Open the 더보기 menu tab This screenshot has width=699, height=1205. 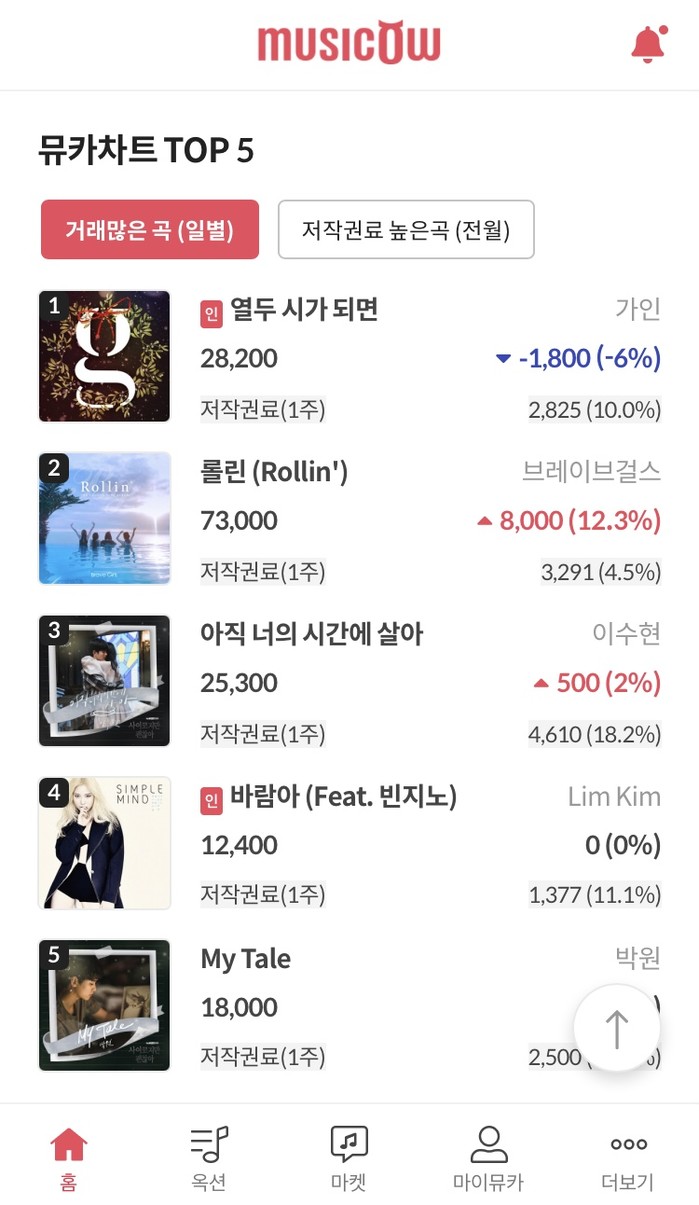(628, 1158)
